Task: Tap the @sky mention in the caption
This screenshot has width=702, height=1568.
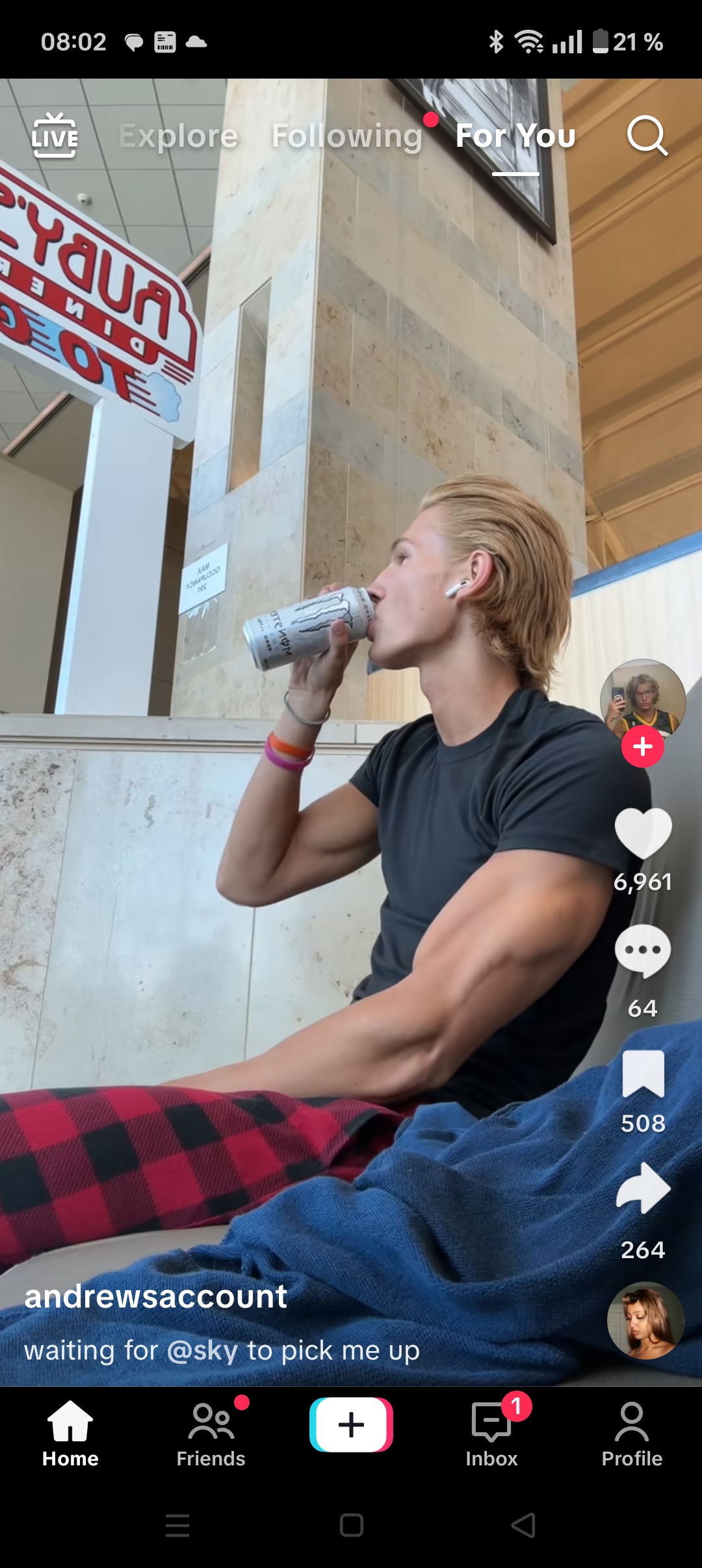Action: click(202, 1351)
